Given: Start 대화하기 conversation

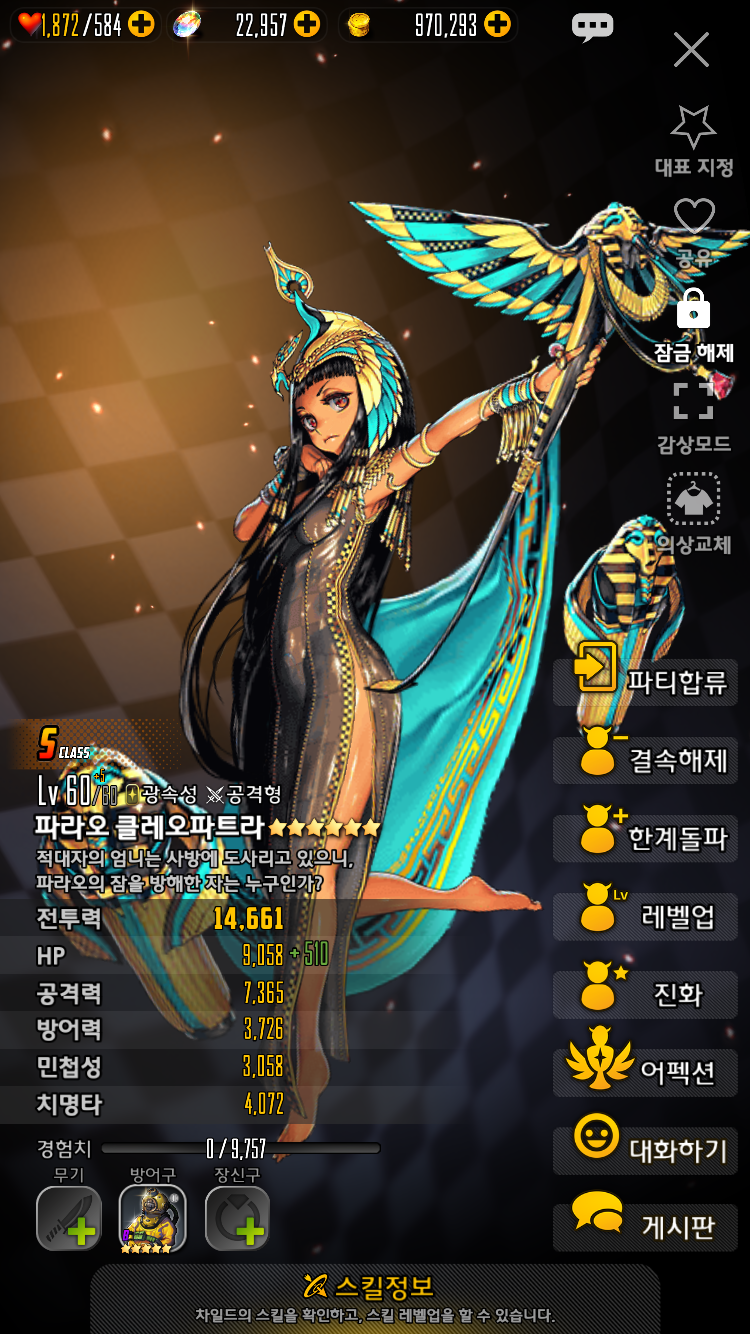Looking at the screenshot, I should [x=645, y=1150].
